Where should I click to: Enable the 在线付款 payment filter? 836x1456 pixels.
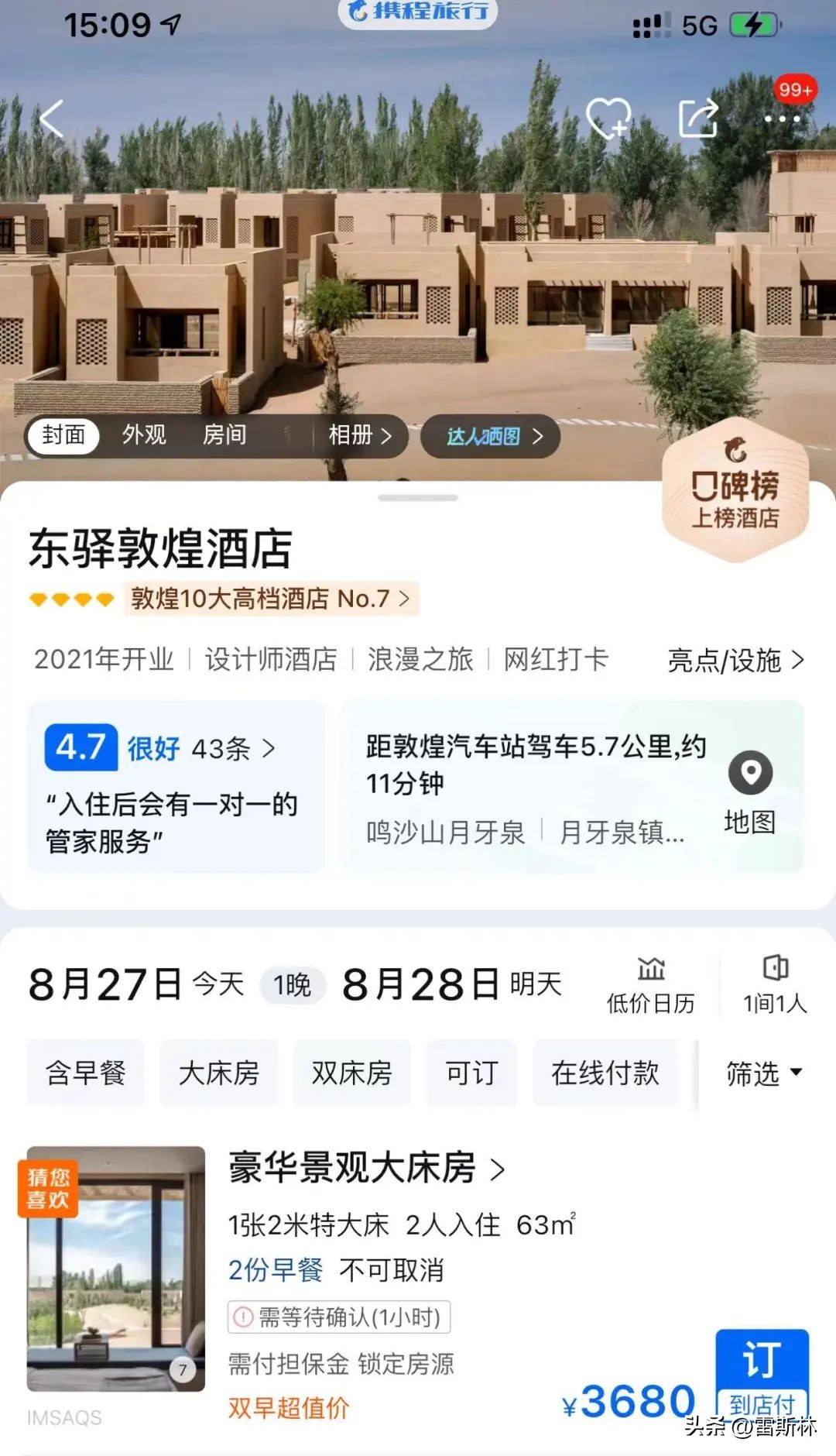point(605,1074)
